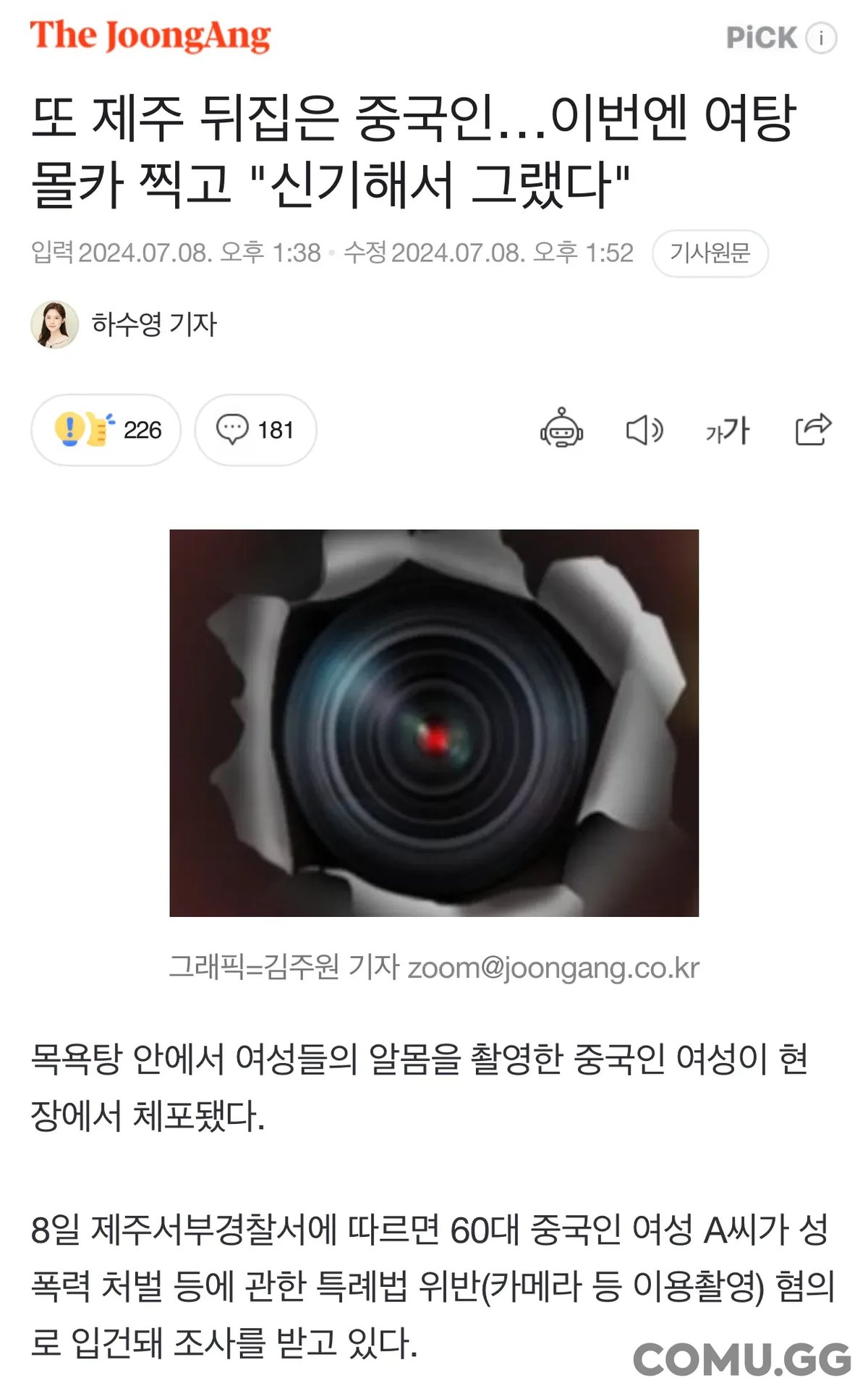Share this article
This screenshot has height=1391, width=868.
[x=813, y=429]
